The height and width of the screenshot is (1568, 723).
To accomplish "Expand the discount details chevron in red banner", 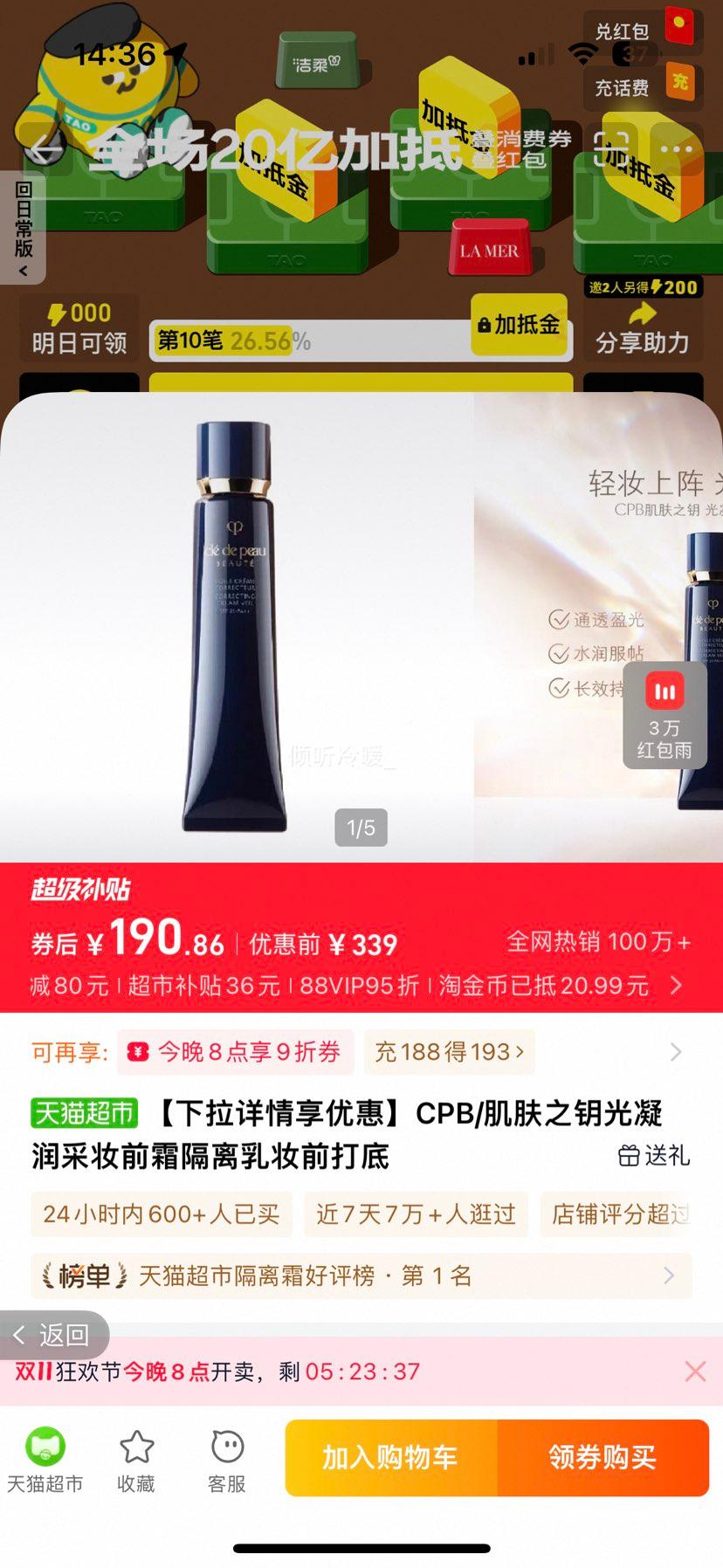I will 677,986.
